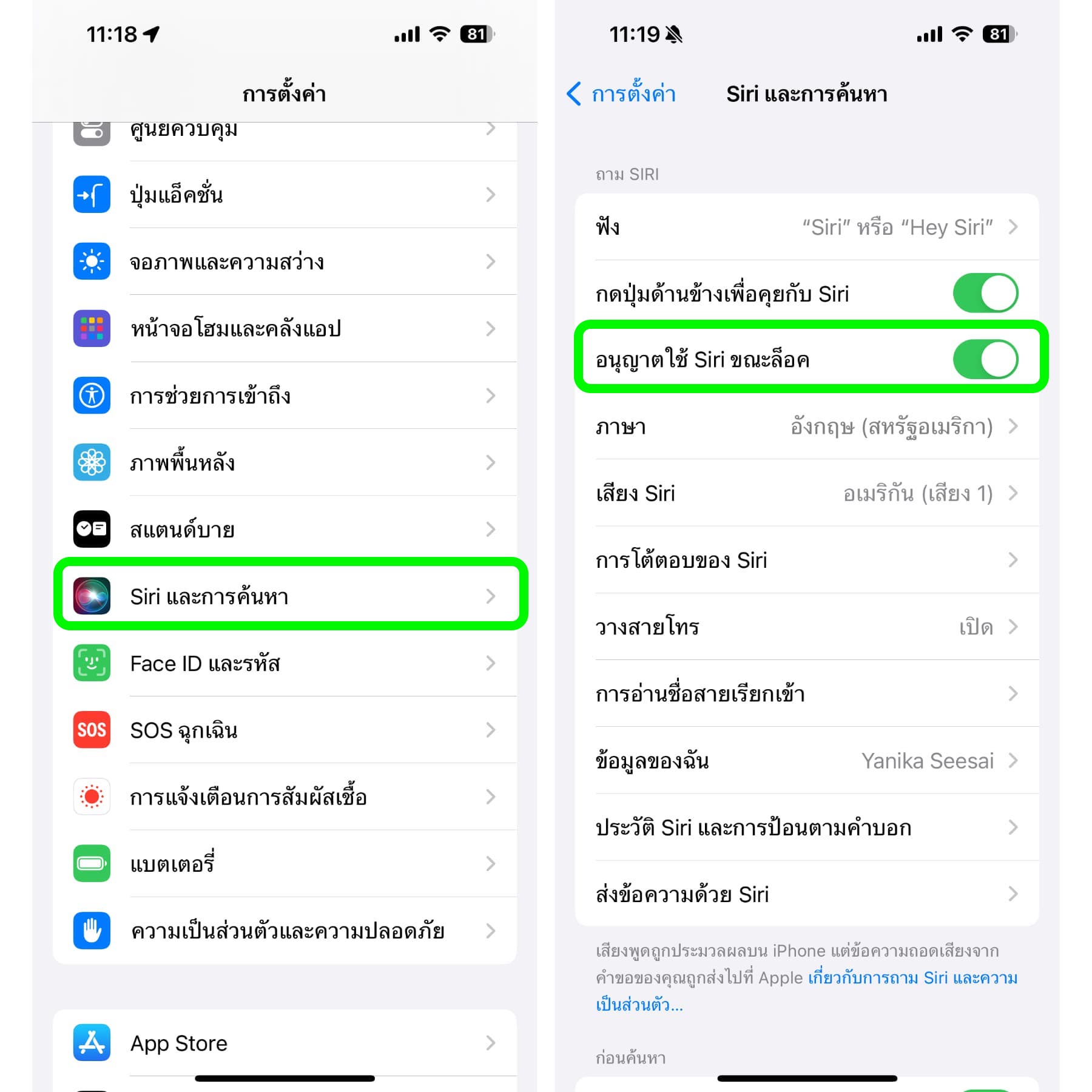Open ฟัง Siri or Hey Siri option
The width and height of the screenshot is (1092, 1092).
tap(807, 227)
